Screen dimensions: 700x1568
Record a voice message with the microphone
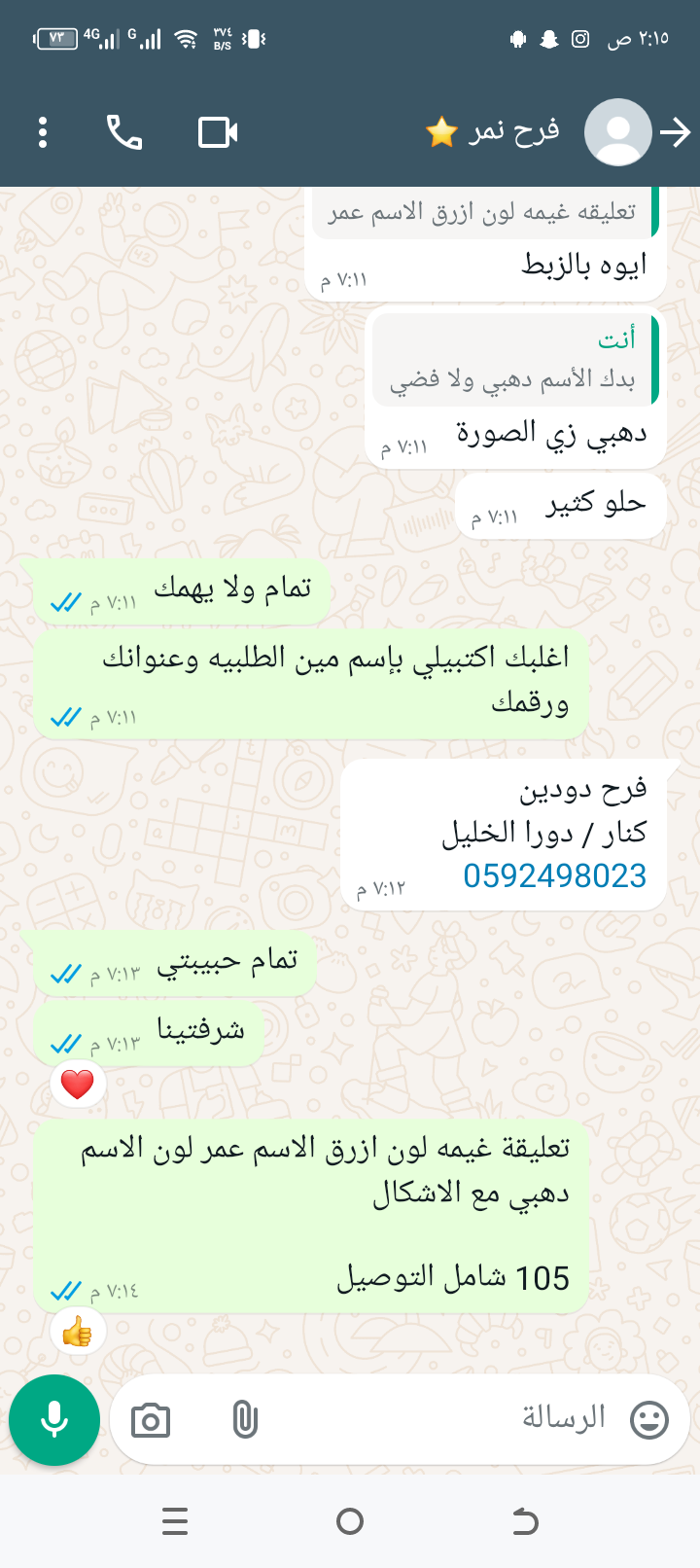tap(54, 1420)
